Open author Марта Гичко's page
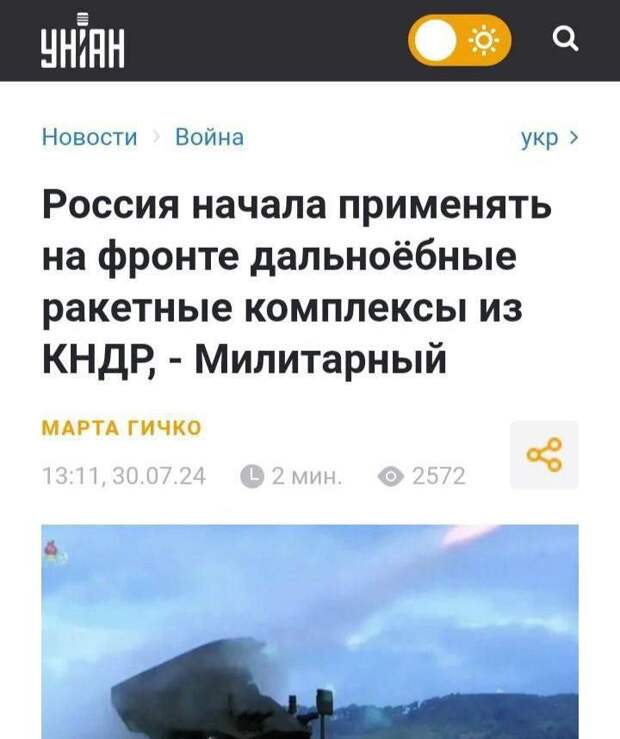 click(x=121, y=429)
